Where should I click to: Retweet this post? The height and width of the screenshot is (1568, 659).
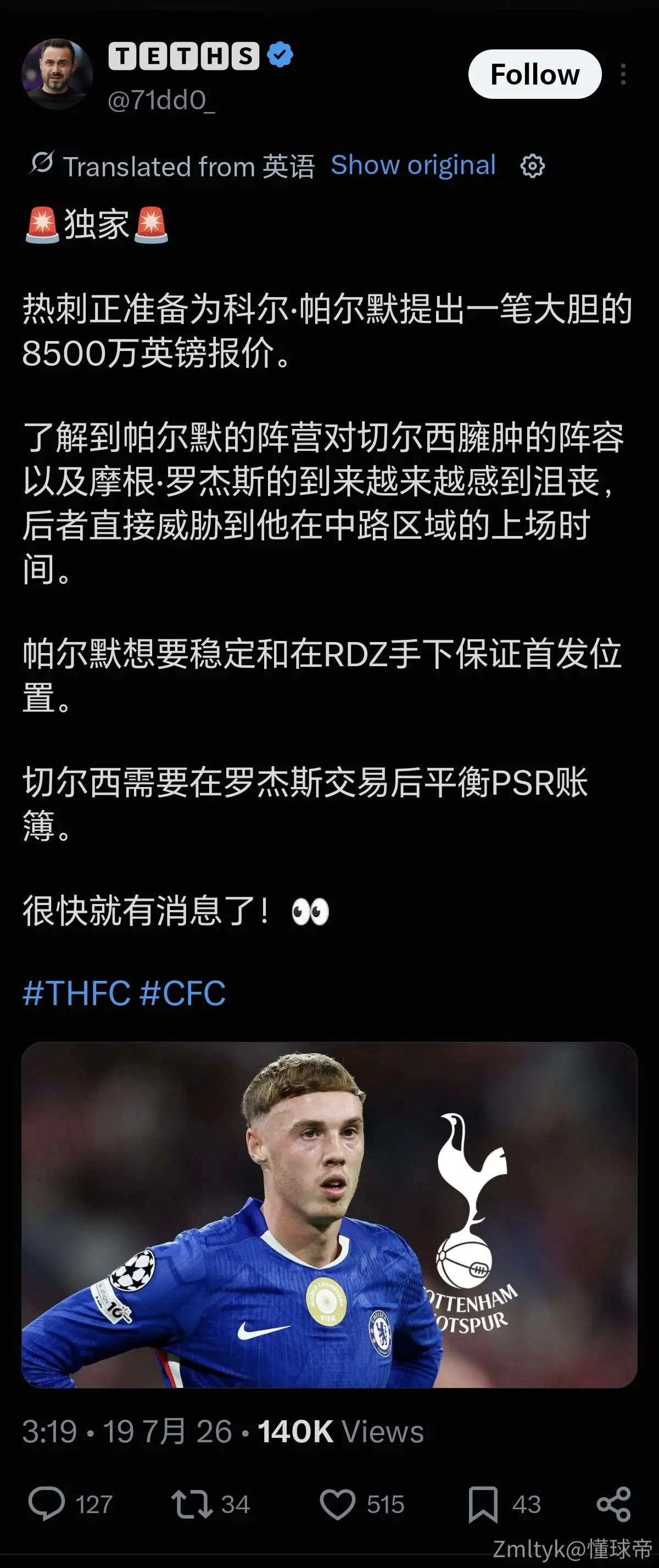192,1504
